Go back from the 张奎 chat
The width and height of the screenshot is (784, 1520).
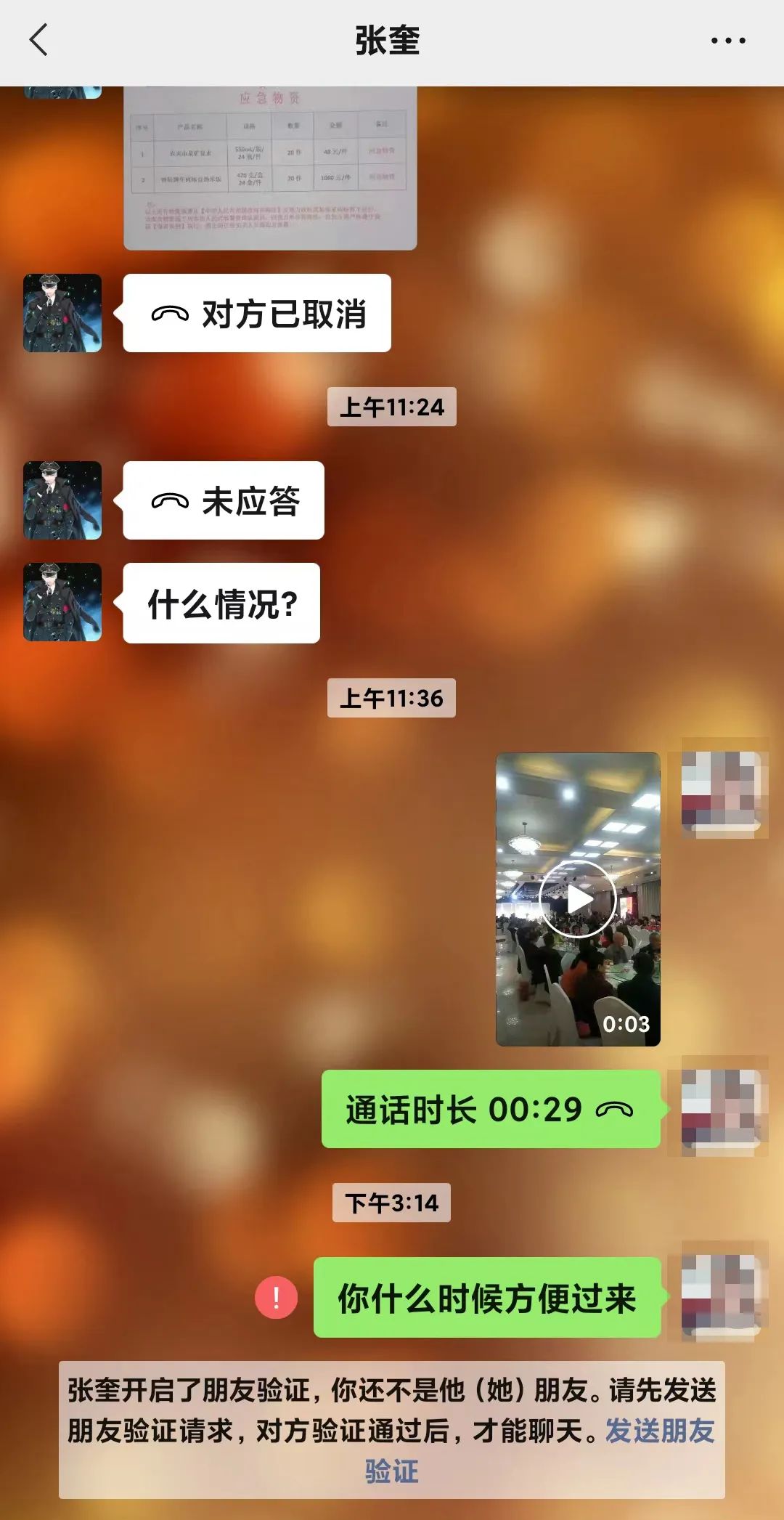39,40
